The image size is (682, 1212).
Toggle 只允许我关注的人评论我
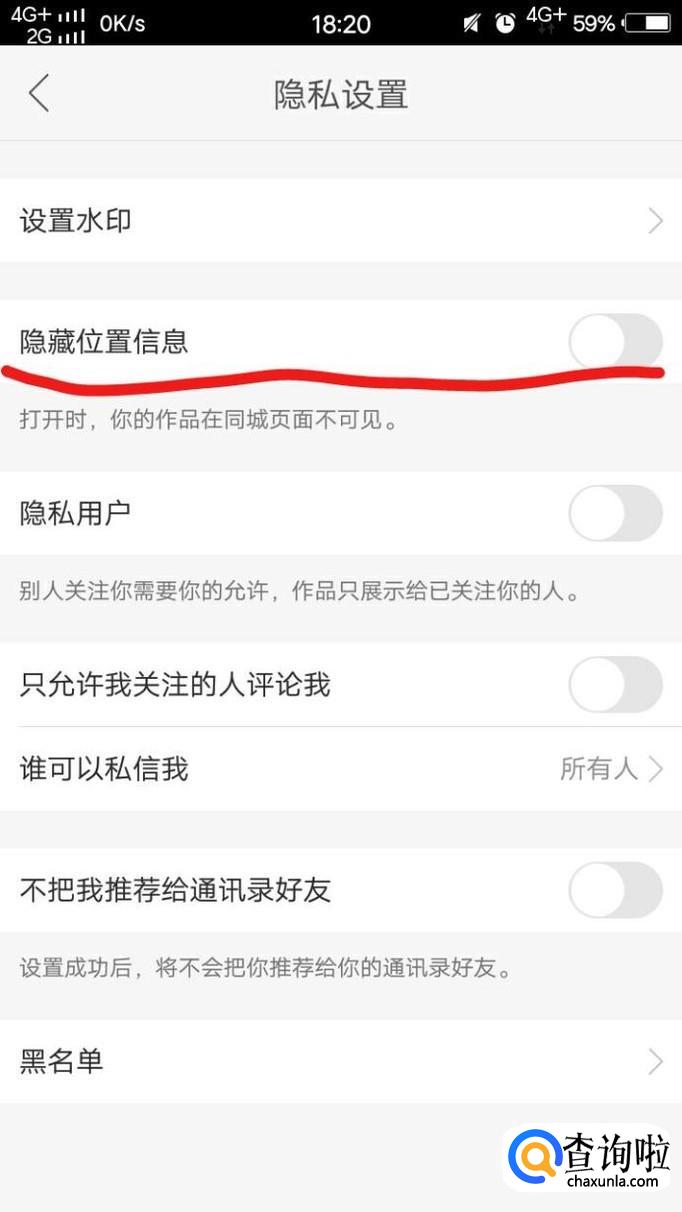click(614, 686)
